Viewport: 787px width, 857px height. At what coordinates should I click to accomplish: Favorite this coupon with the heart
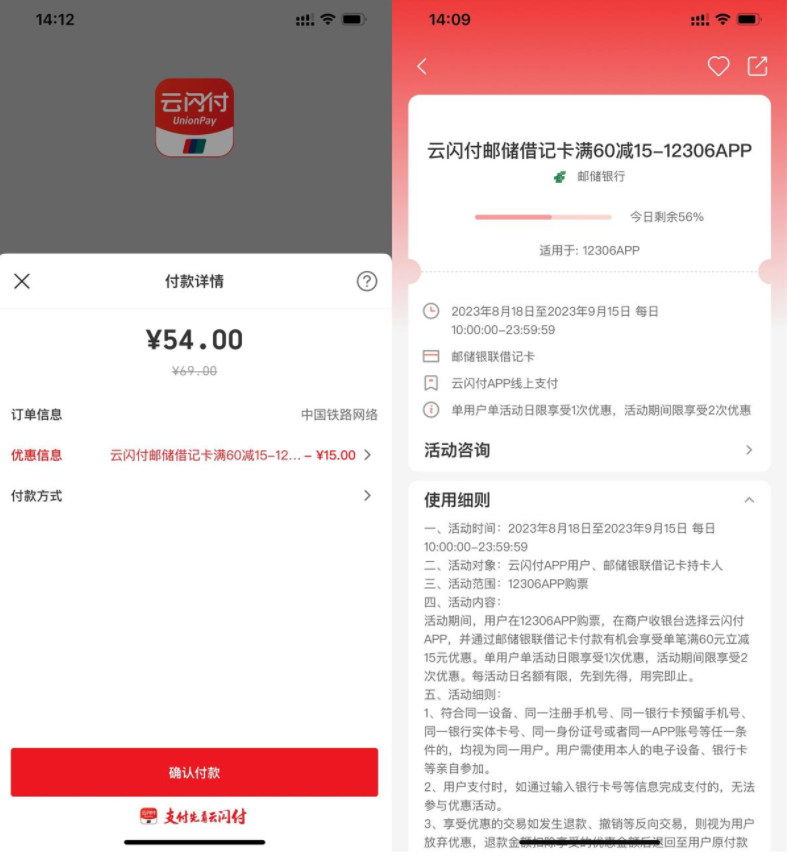718,66
